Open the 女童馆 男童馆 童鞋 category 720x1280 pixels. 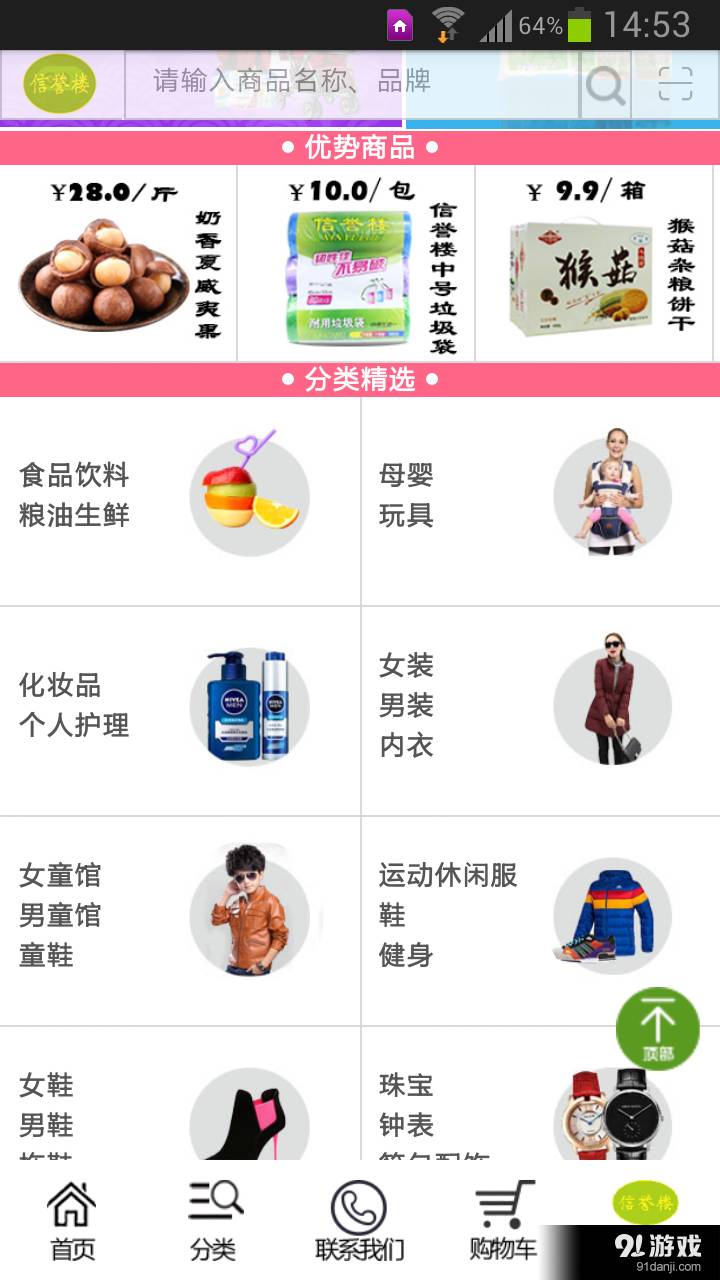(x=180, y=921)
